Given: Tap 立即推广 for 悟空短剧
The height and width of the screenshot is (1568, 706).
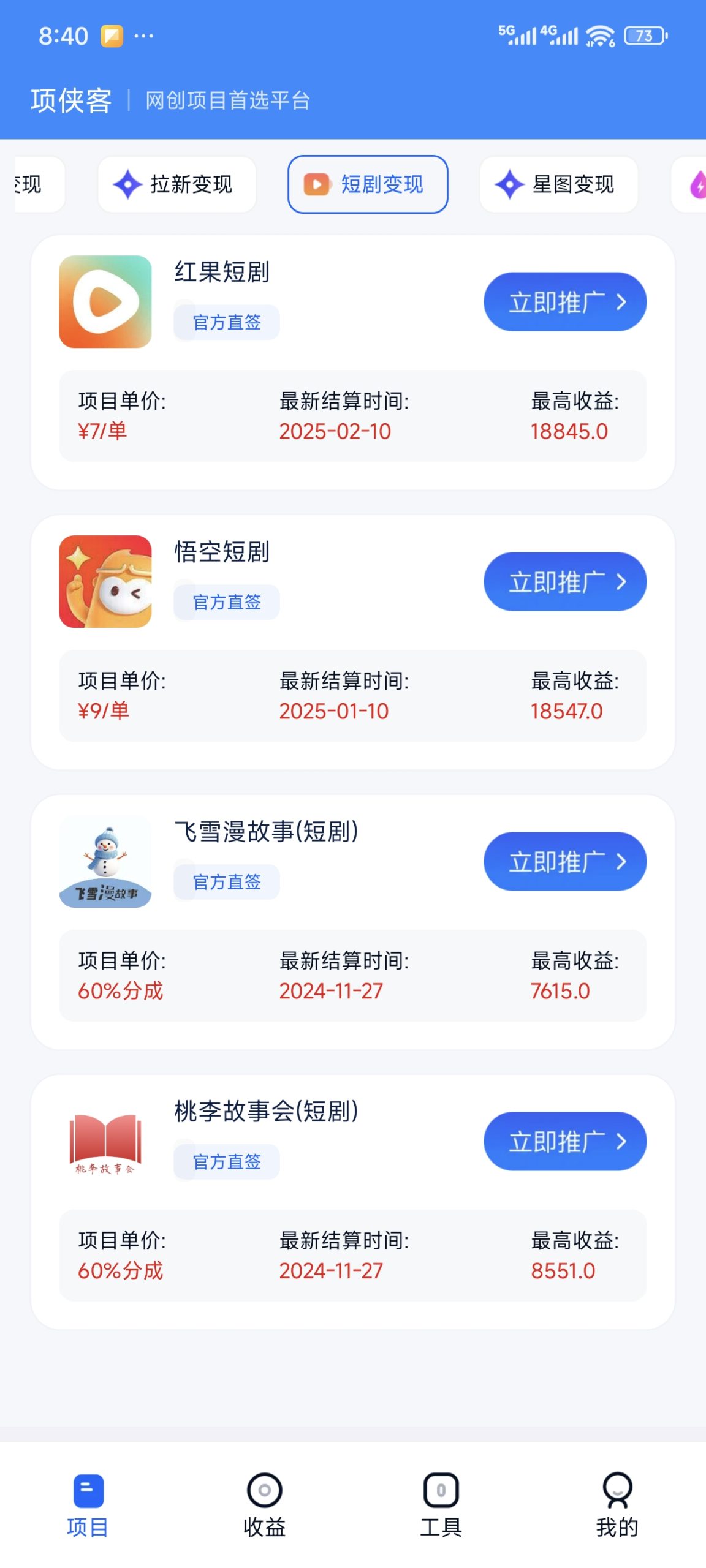Looking at the screenshot, I should pyautogui.click(x=565, y=581).
